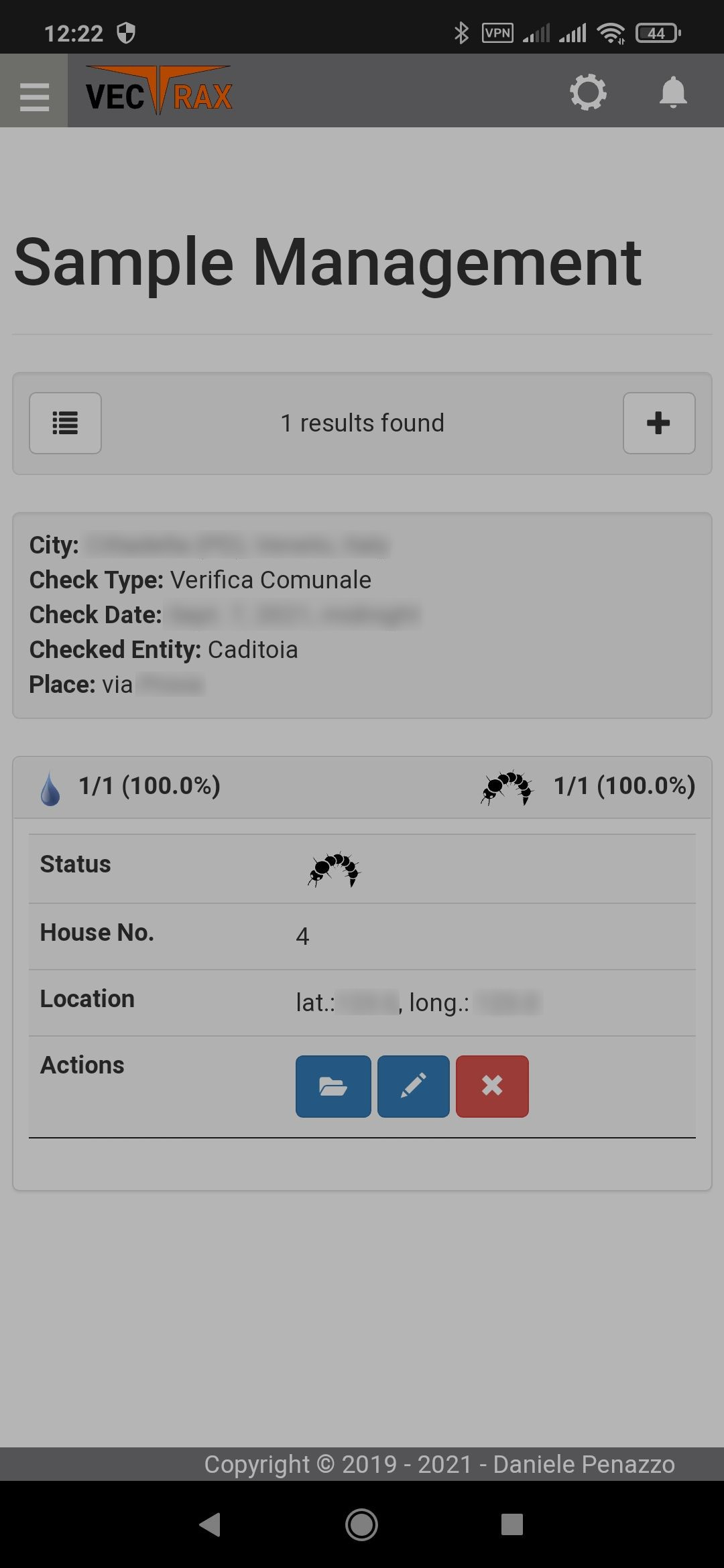Go back with the system back button
Viewport: 724px width, 1568px height.
pos(210,1524)
